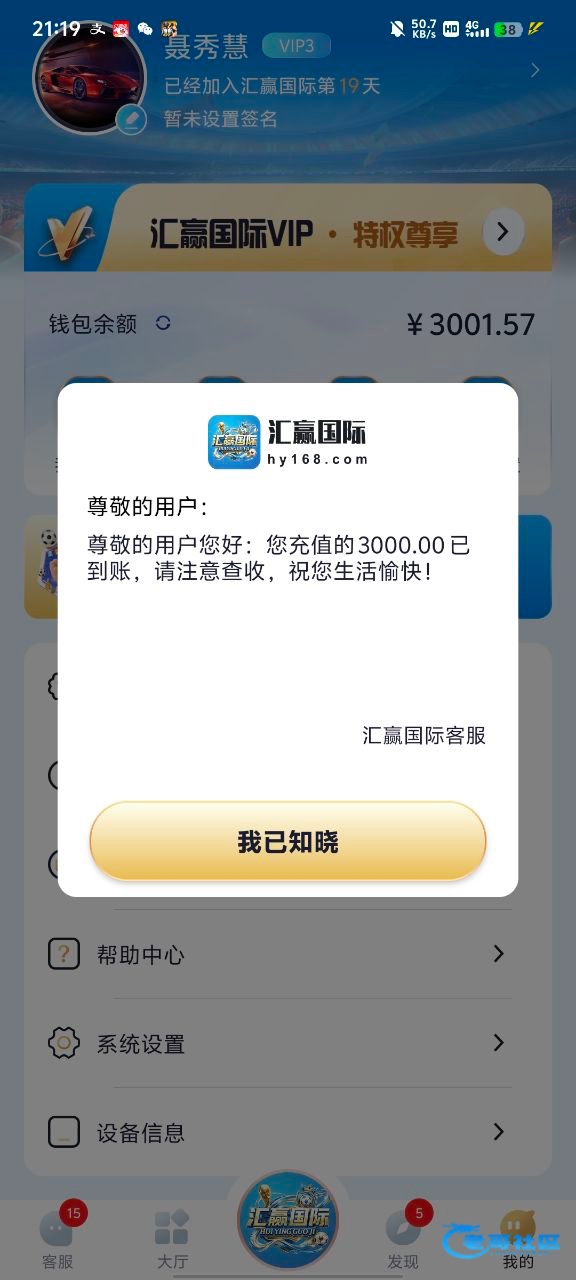Open the 帮助中心 row
Viewport: 576px width, 1280px height.
[288, 954]
